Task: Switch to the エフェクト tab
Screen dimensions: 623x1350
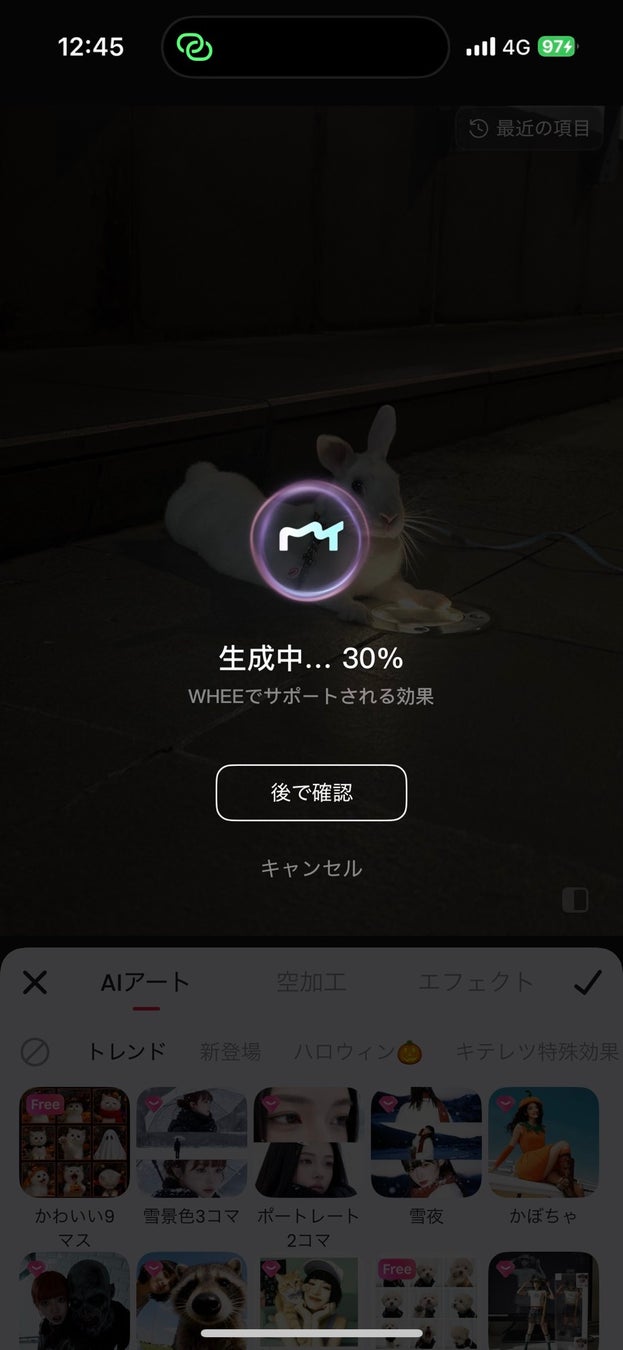Action: 475,982
